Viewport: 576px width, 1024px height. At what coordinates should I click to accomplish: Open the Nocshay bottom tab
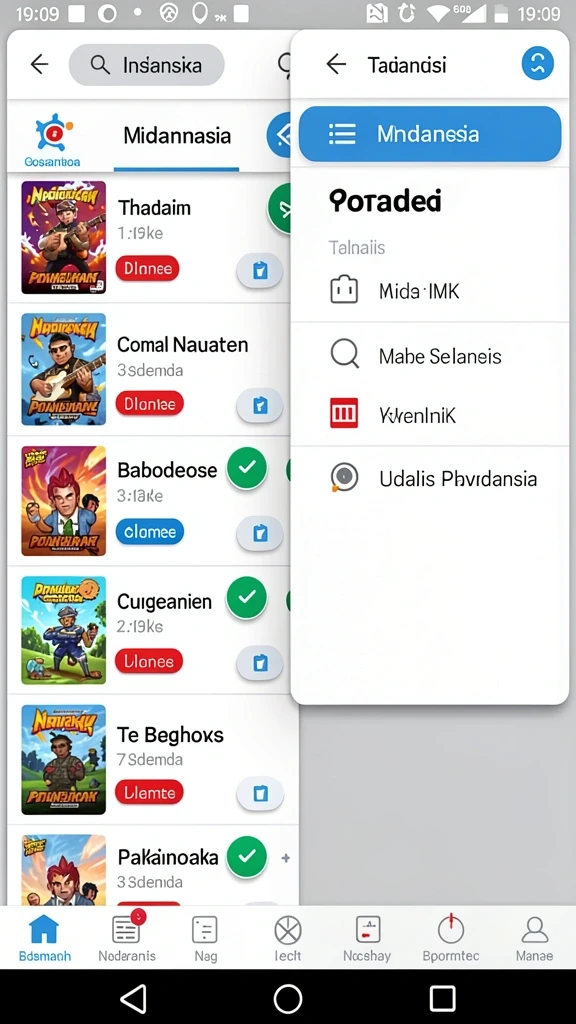pyautogui.click(x=367, y=938)
